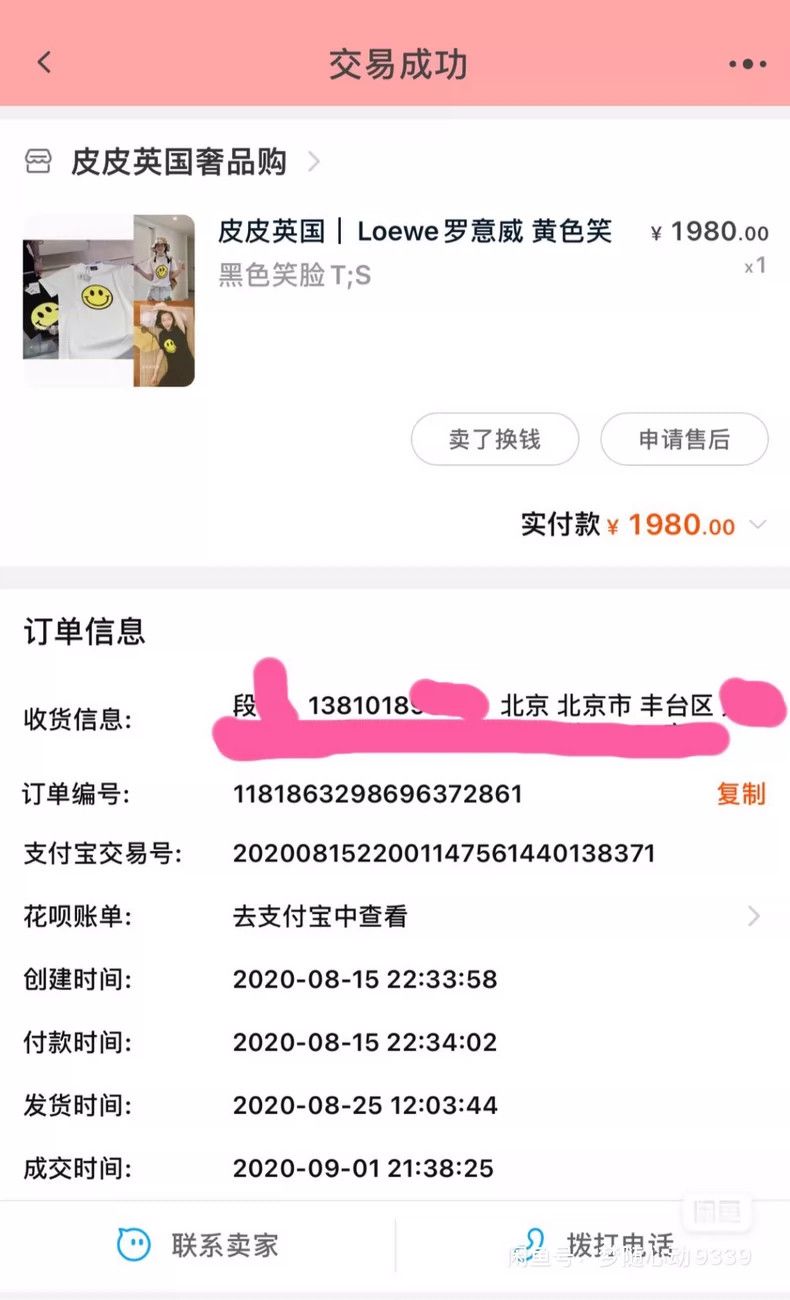Open the Loewe smiley T-shirt product item

point(395,300)
